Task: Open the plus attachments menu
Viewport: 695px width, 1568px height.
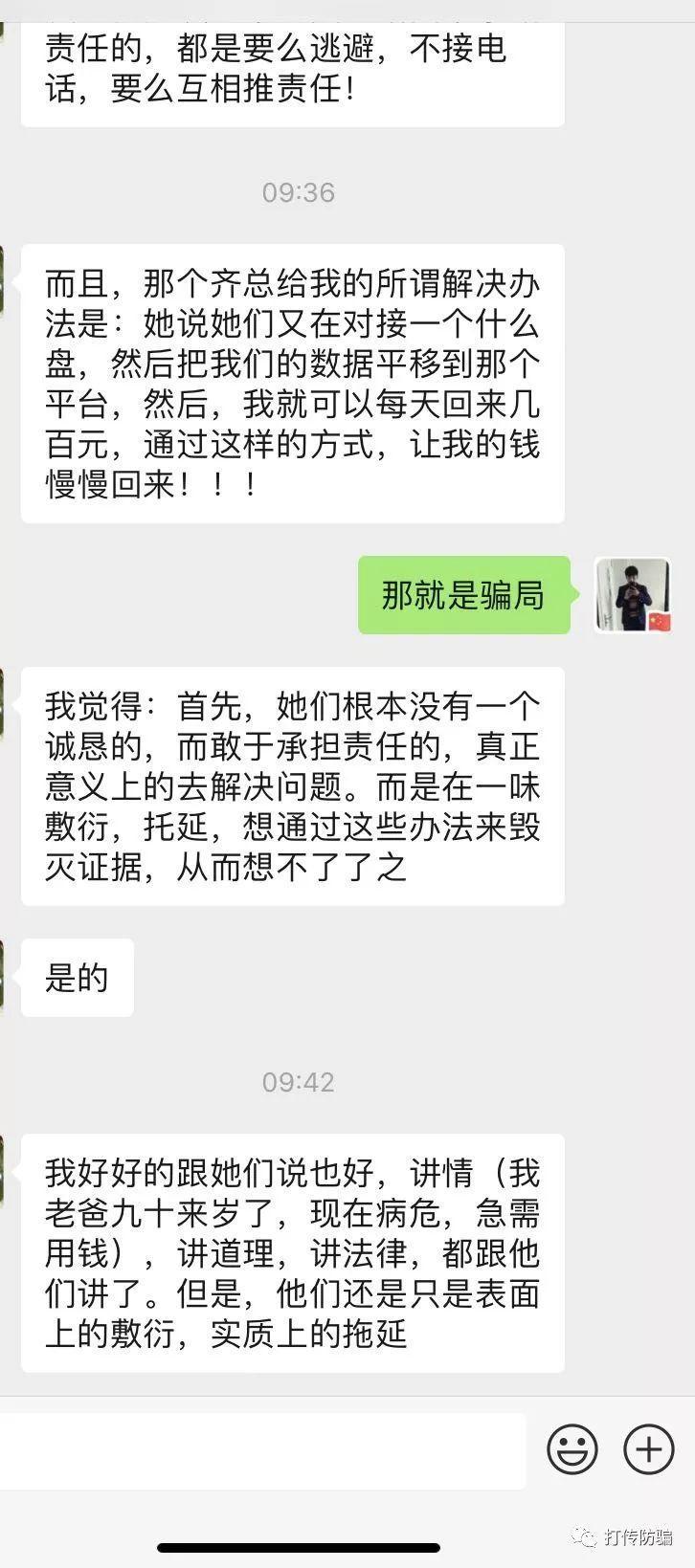Action: (648, 1449)
